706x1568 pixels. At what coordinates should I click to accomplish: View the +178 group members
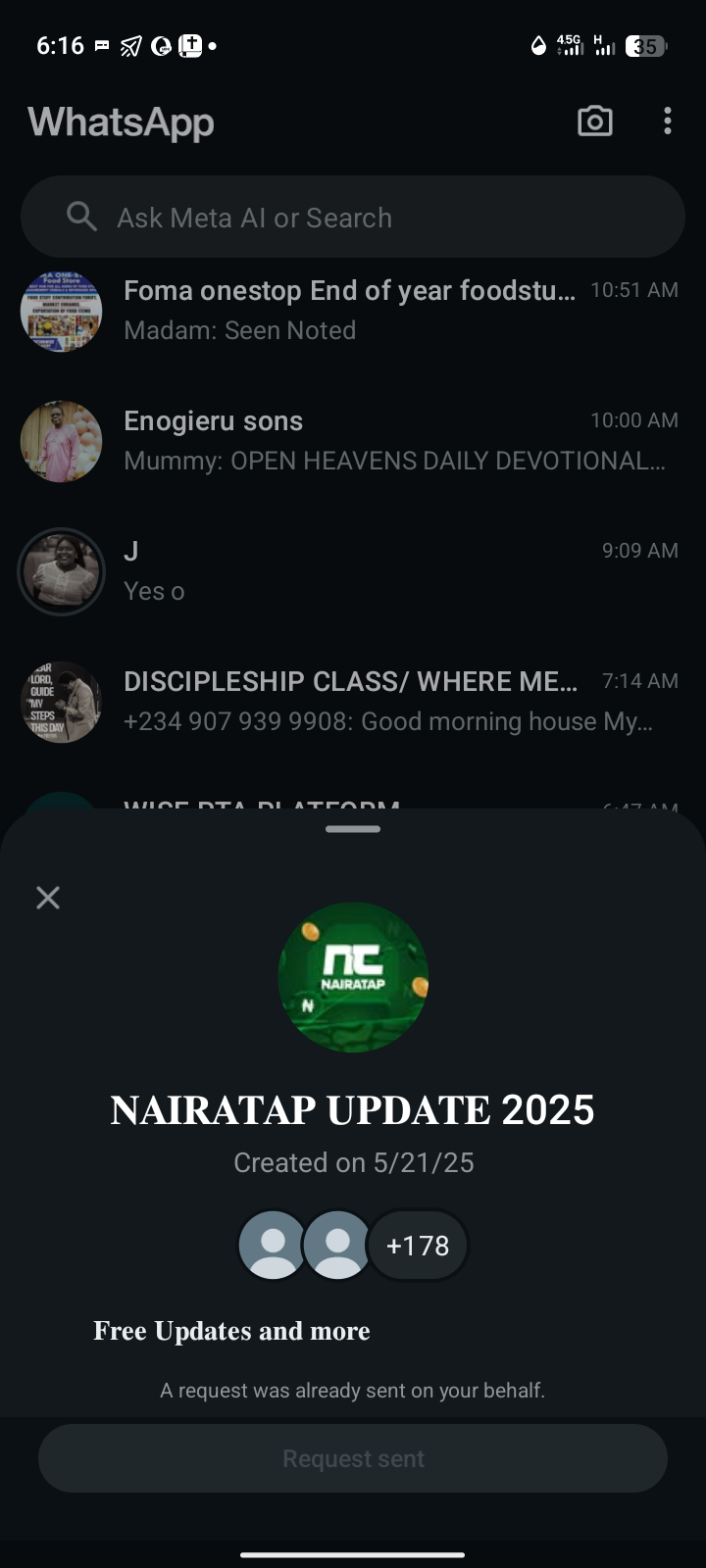tap(418, 1246)
